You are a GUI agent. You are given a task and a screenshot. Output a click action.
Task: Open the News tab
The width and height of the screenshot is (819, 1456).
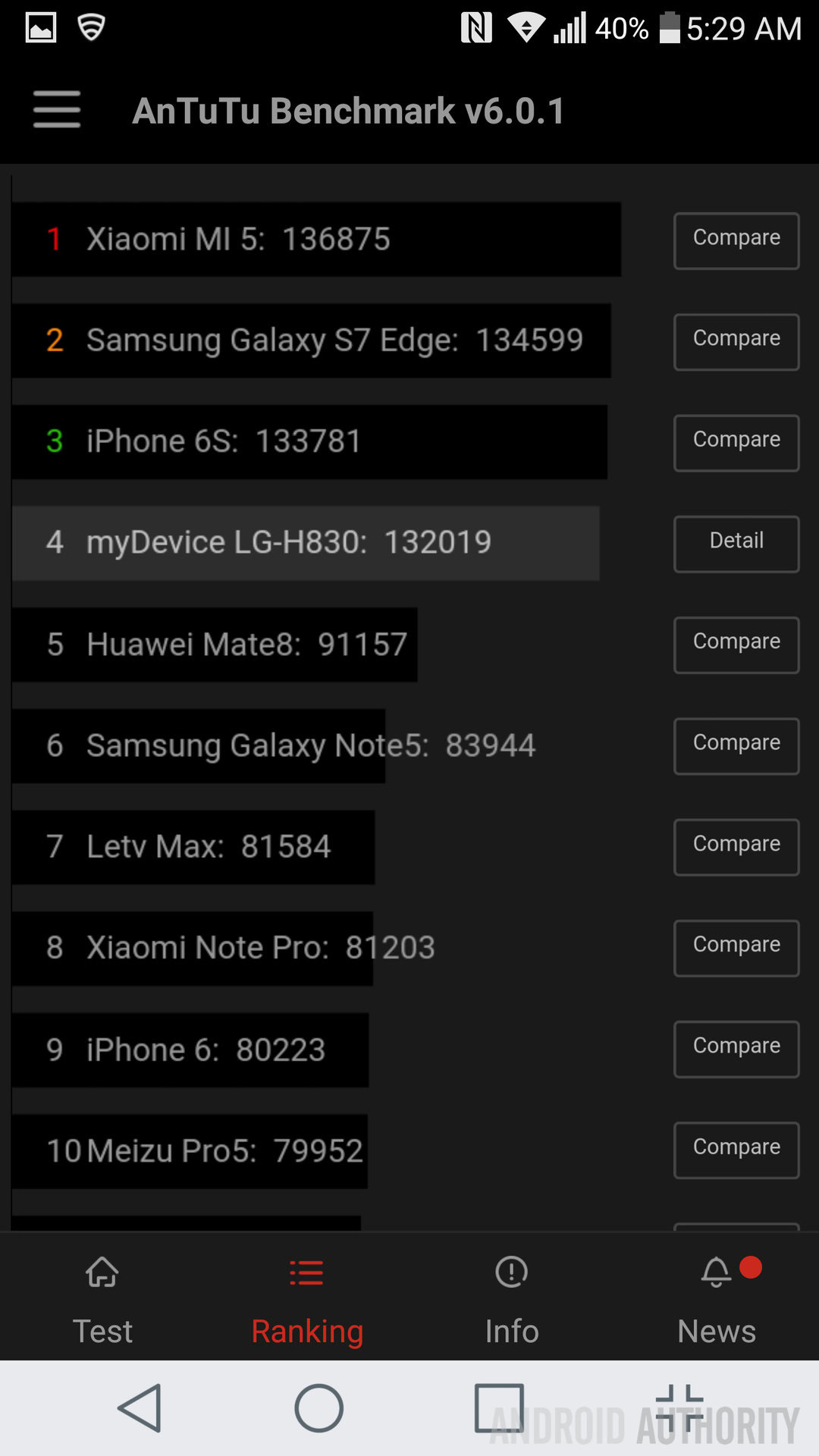[717, 1298]
